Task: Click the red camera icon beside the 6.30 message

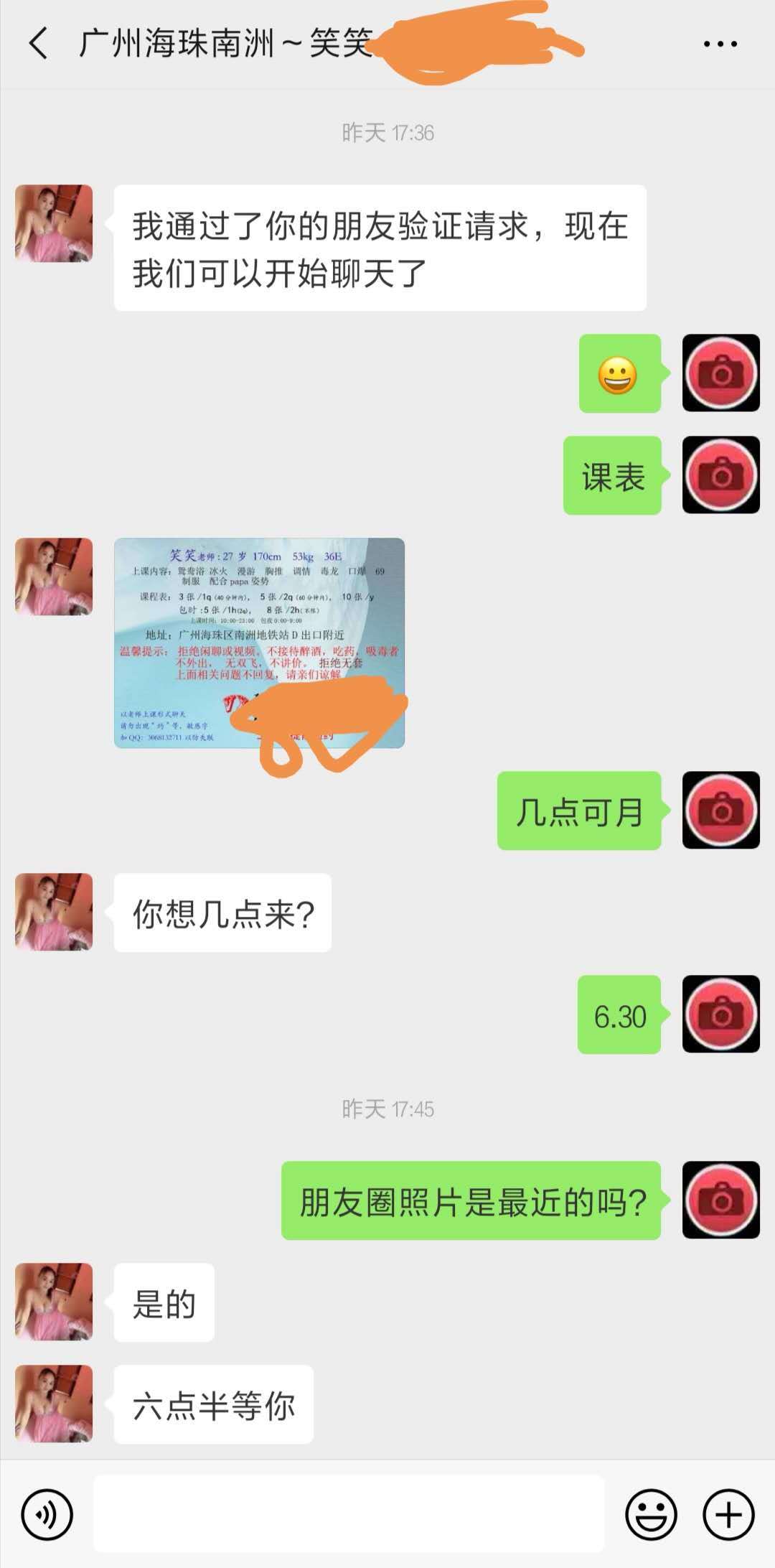Action: (722, 1015)
